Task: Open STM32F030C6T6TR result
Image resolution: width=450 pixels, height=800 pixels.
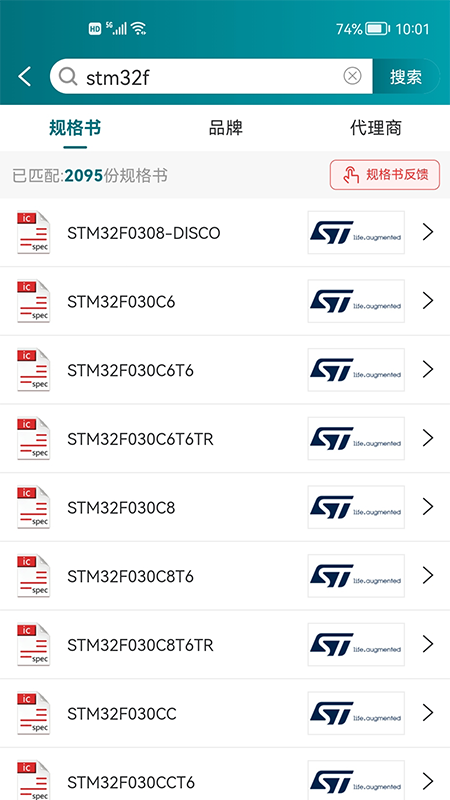Action: tap(225, 439)
